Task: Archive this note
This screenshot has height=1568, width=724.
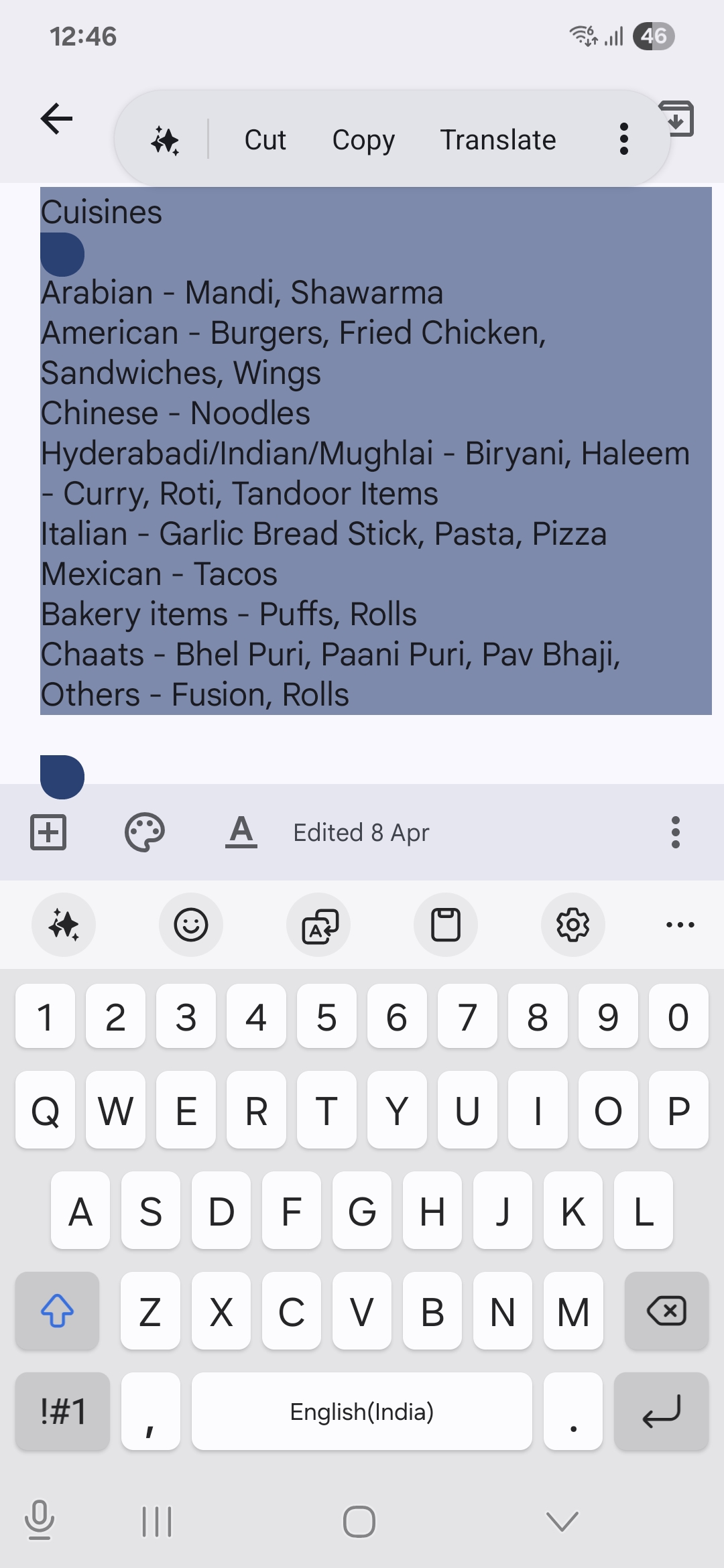Action: click(x=678, y=119)
